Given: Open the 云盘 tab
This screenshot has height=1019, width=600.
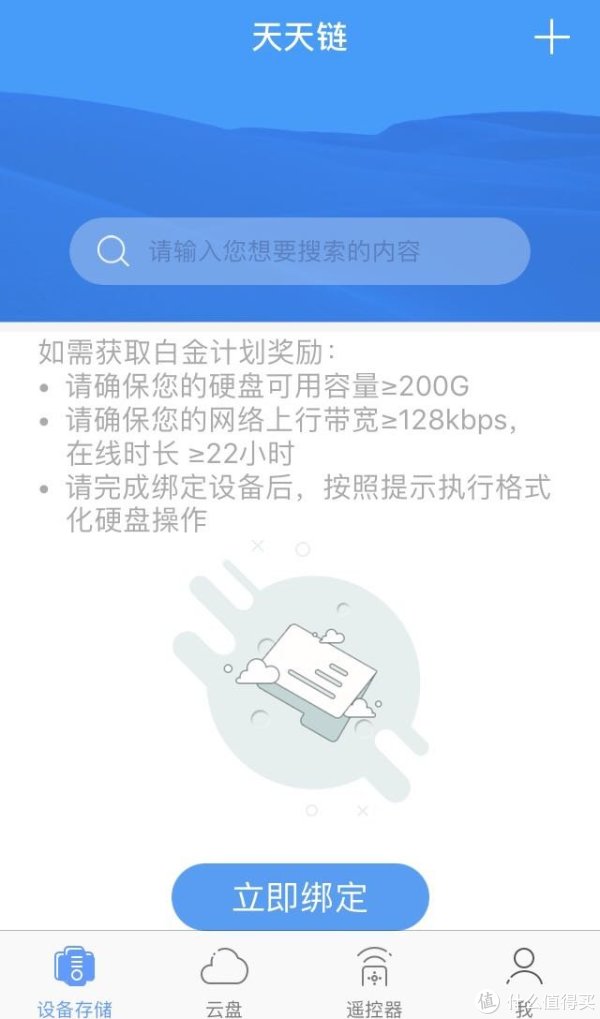Looking at the screenshot, I should coord(224,979).
